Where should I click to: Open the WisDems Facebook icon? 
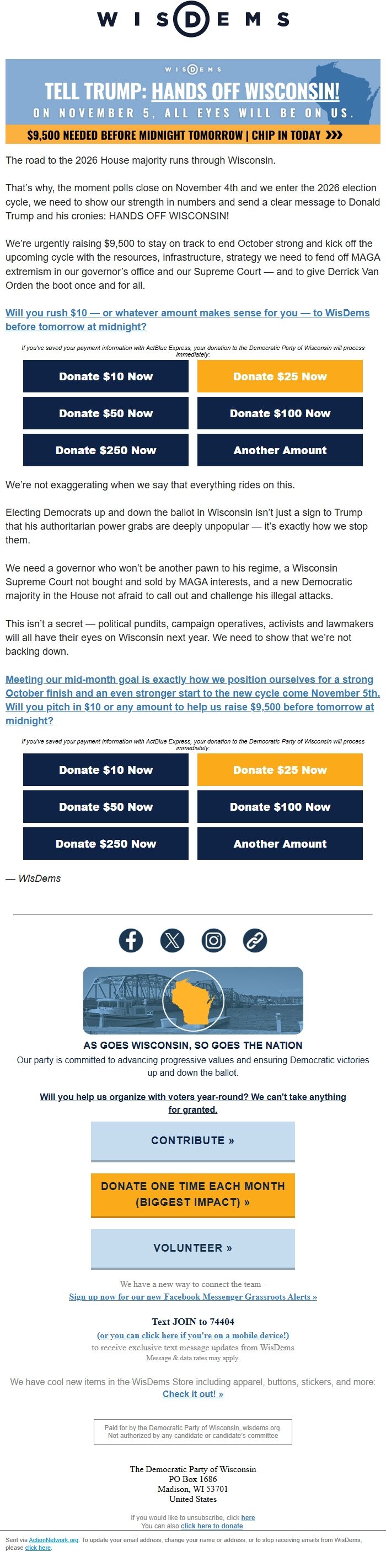click(x=131, y=940)
